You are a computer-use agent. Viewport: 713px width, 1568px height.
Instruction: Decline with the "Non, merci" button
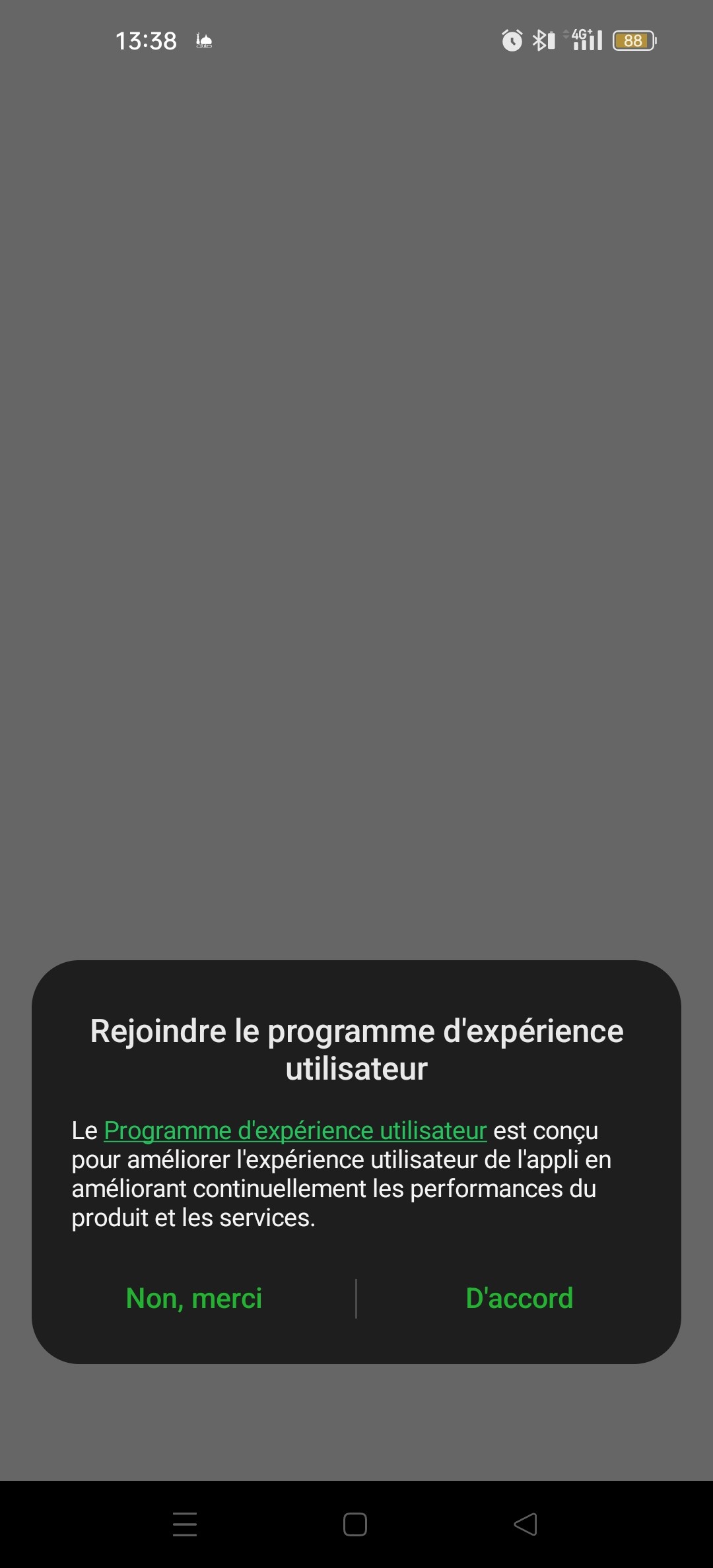(194, 1298)
